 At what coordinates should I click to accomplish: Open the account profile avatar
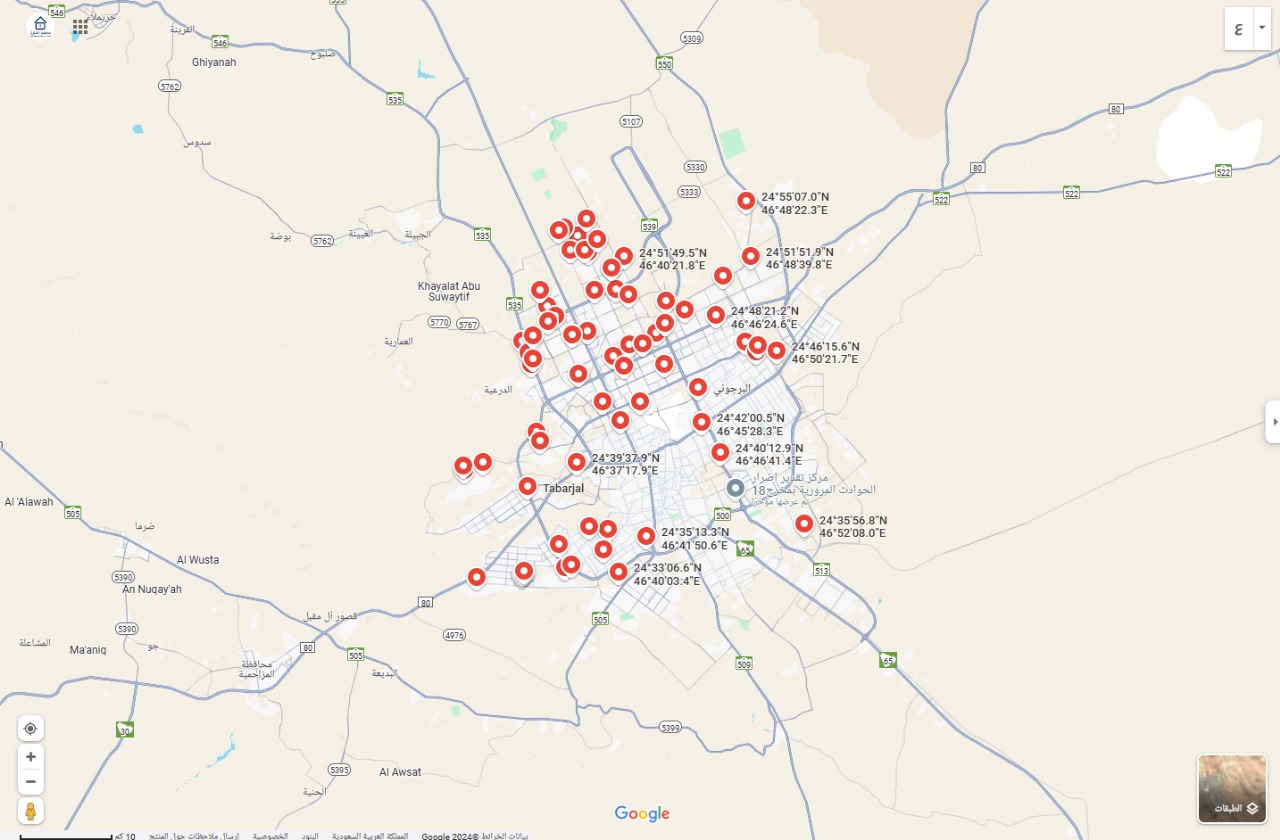pos(40,26)
